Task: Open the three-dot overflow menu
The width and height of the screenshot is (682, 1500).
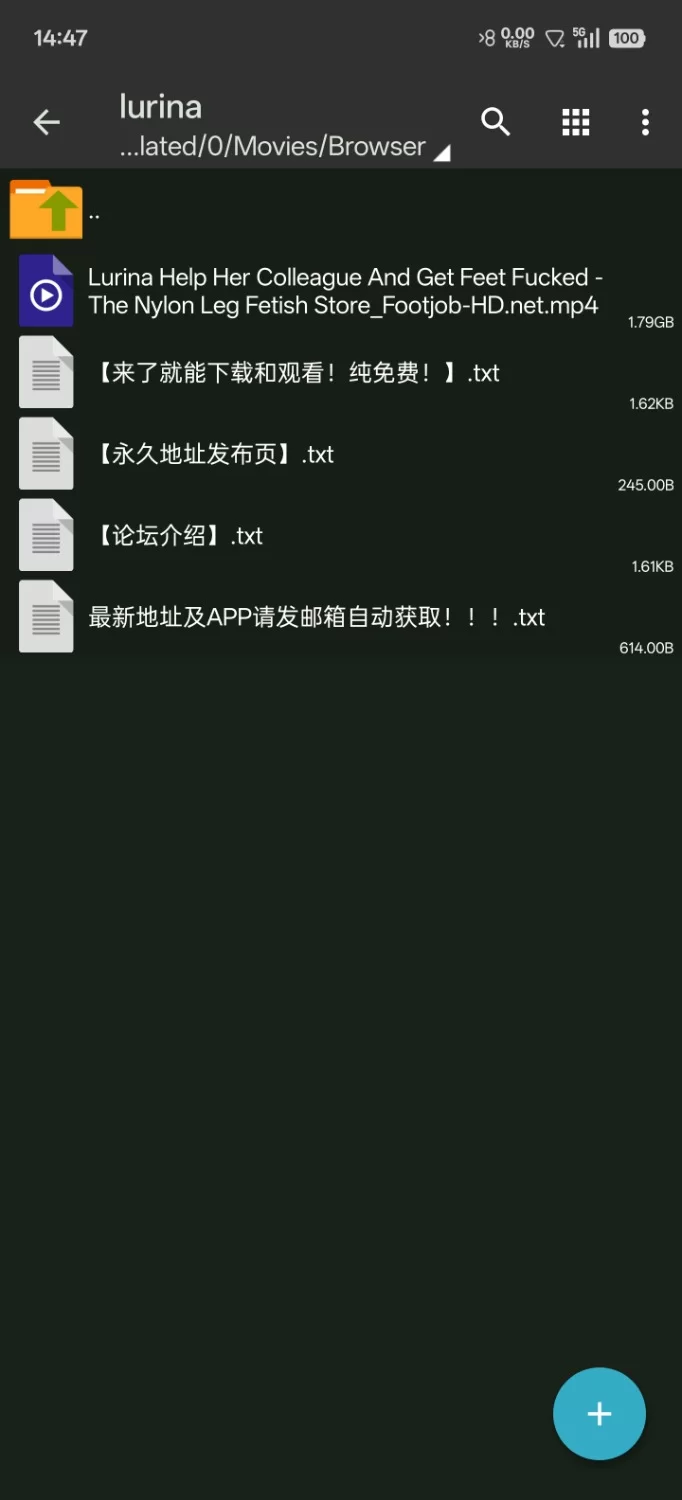Action: coord(645,122)
